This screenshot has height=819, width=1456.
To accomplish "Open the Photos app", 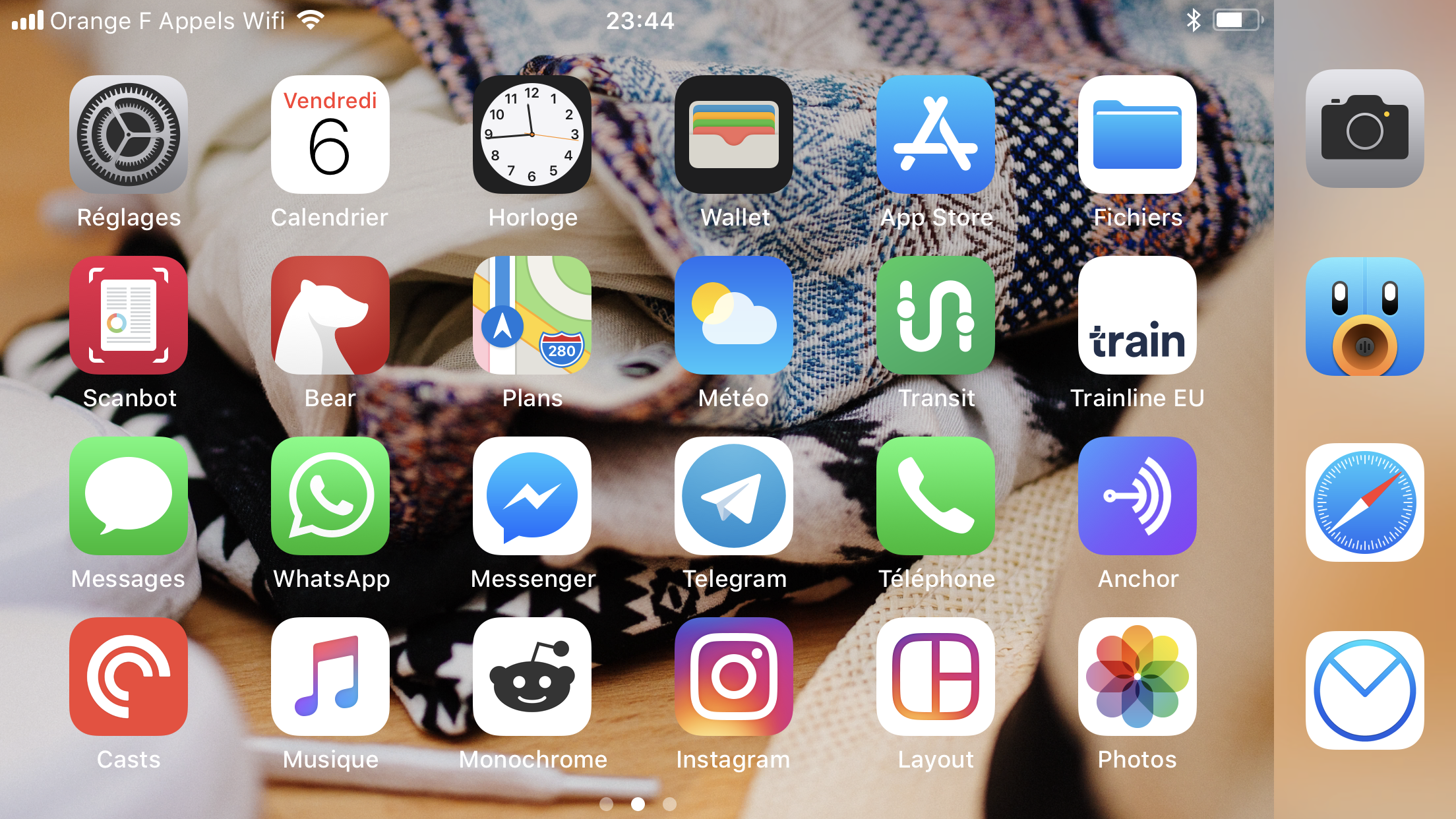I will click(x=1137, y=677).
